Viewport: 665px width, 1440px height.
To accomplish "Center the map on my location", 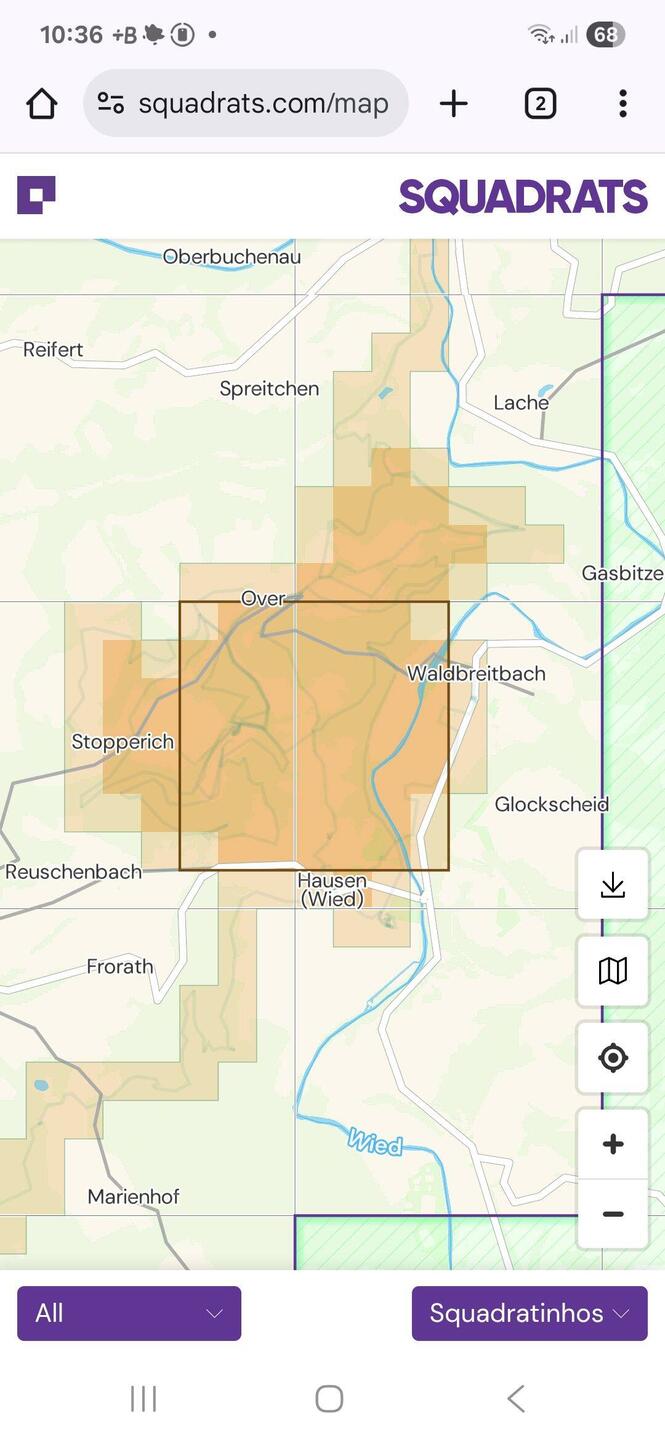I will tap(612, 1057).
